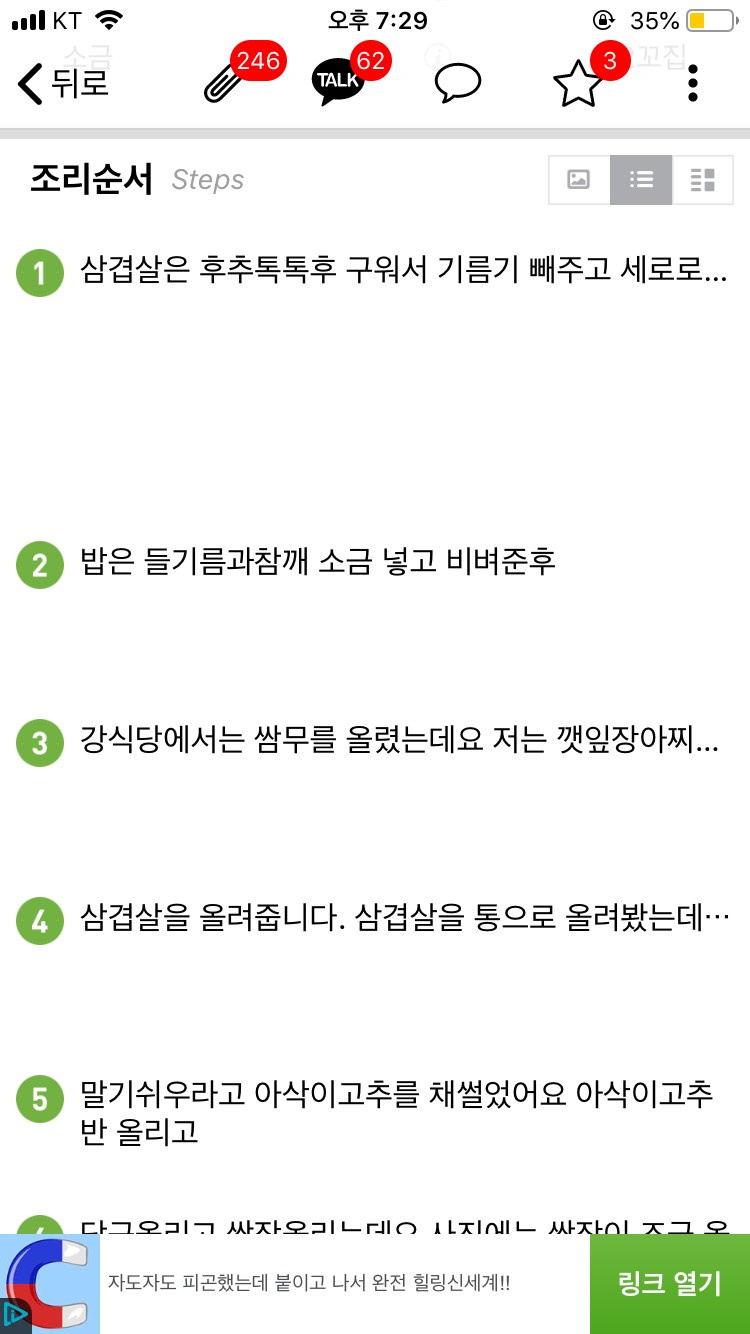
Task: Open the ad's 링크 열기 button
Action: tap(670, 1284)
